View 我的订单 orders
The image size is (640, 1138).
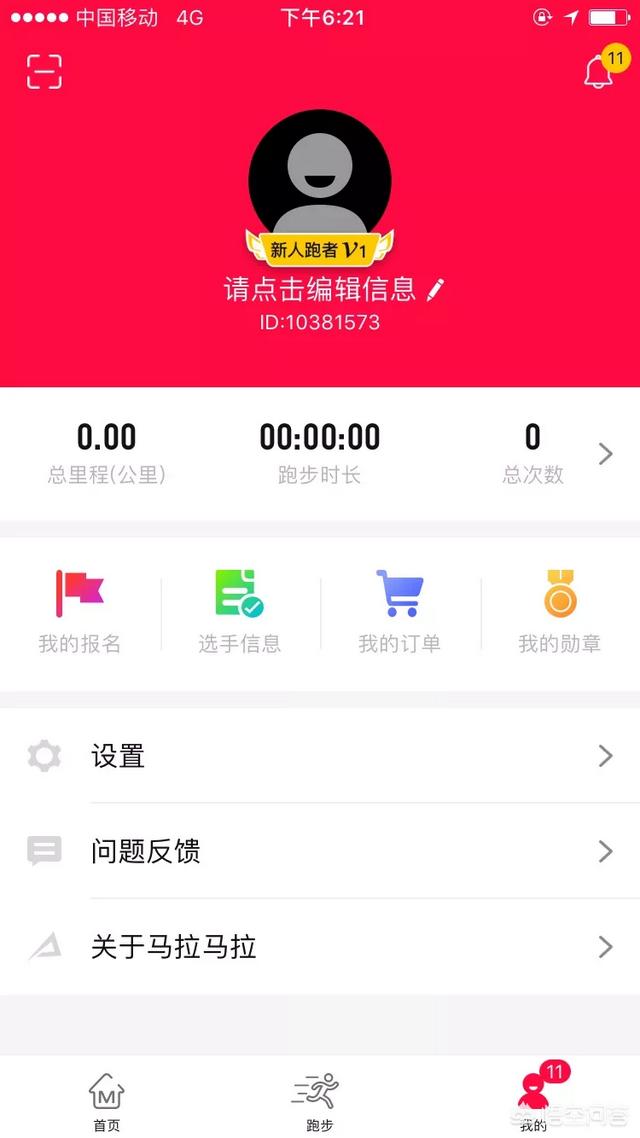[x=400, y=612]
